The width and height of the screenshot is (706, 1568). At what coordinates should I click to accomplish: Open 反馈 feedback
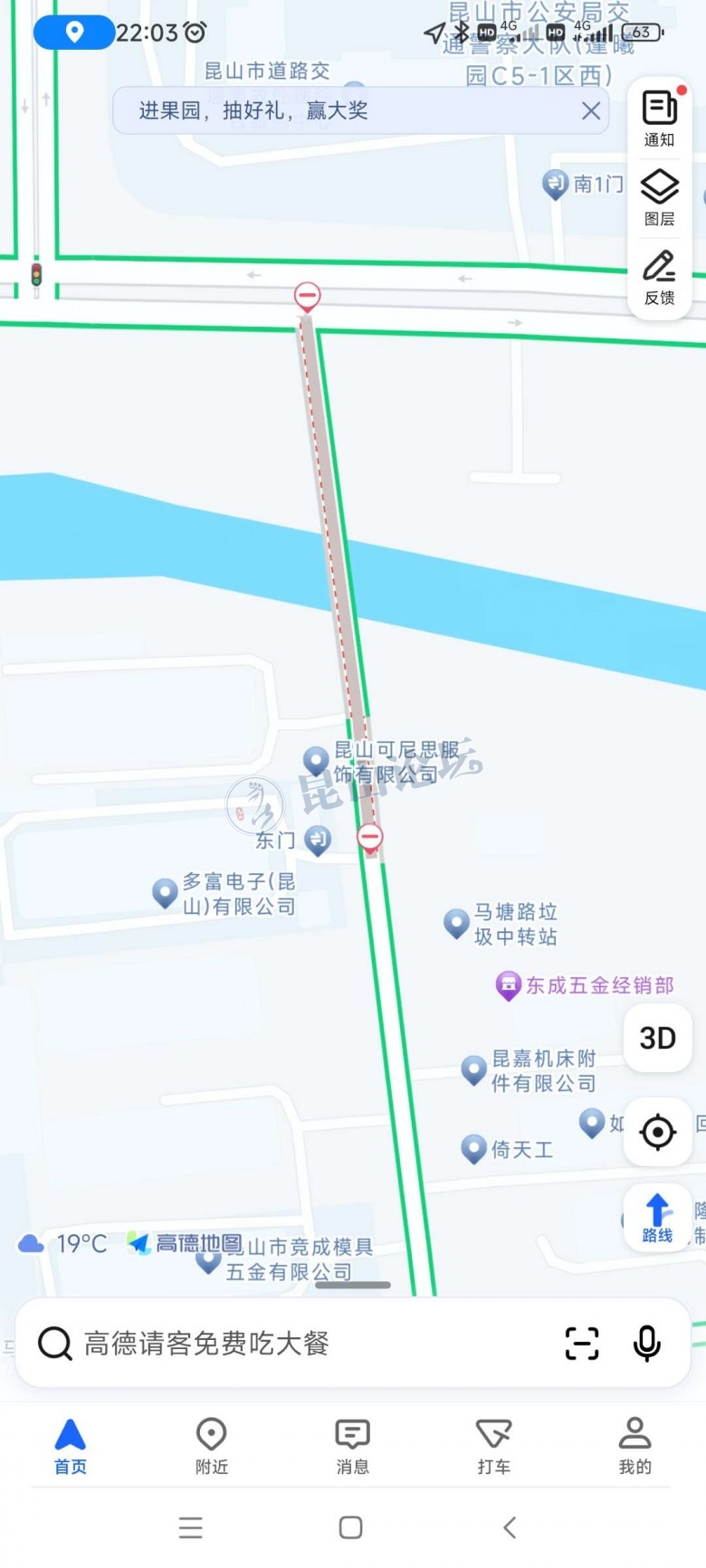click(659, 277)
